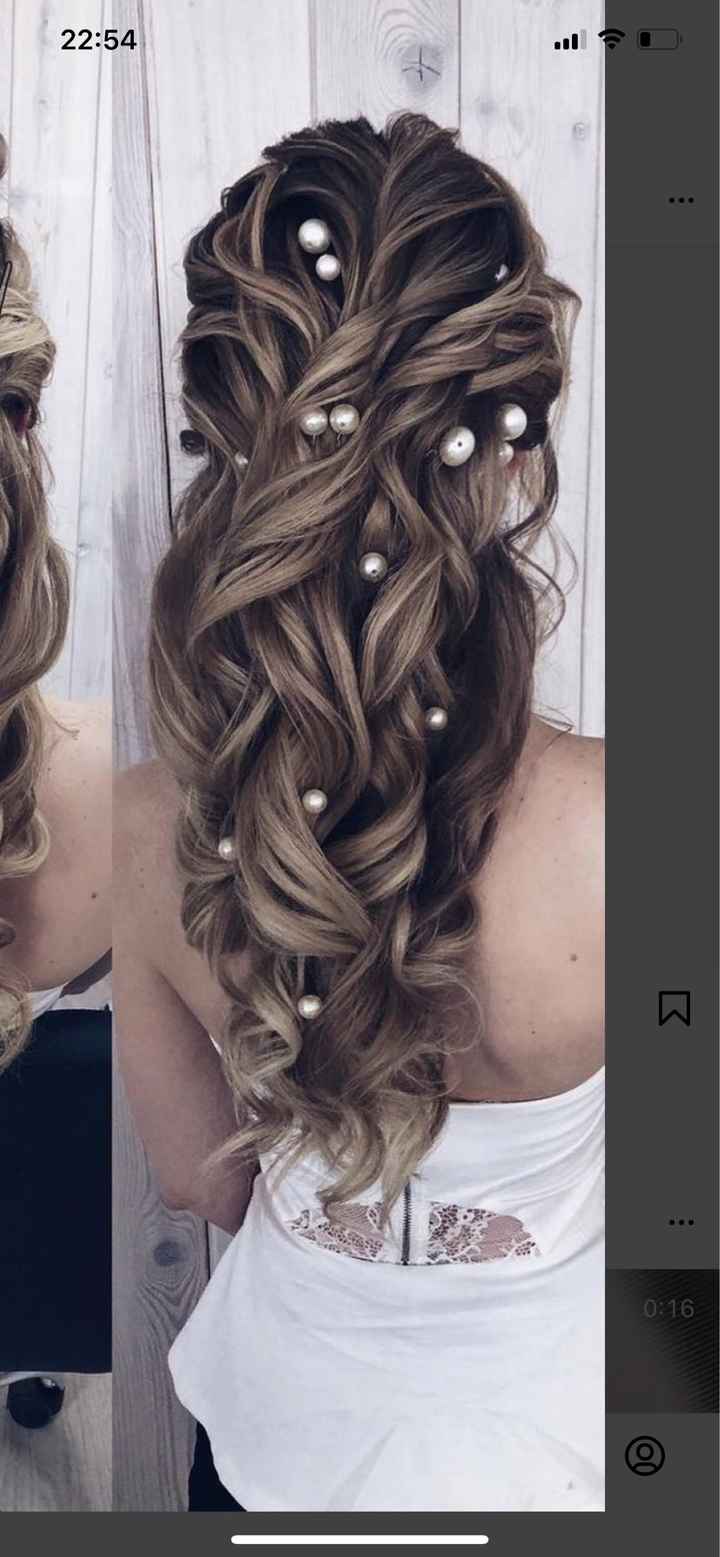Open the profile icon
Screen dimensions: 720x1557
click(x=645, y=1456)
